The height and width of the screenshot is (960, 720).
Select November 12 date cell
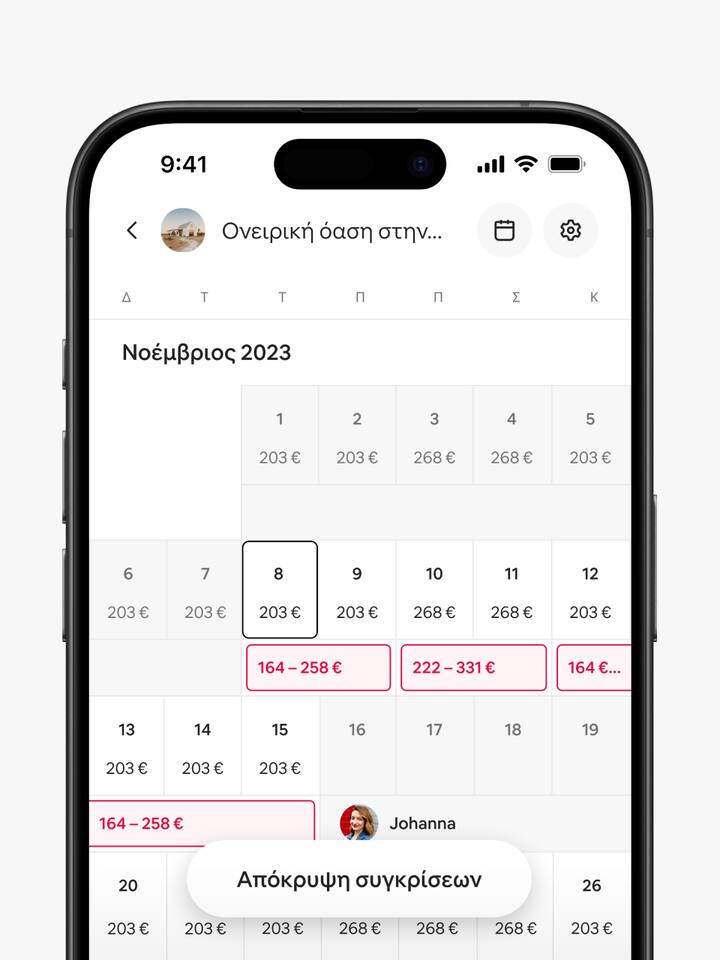click(x=590, y=590)
